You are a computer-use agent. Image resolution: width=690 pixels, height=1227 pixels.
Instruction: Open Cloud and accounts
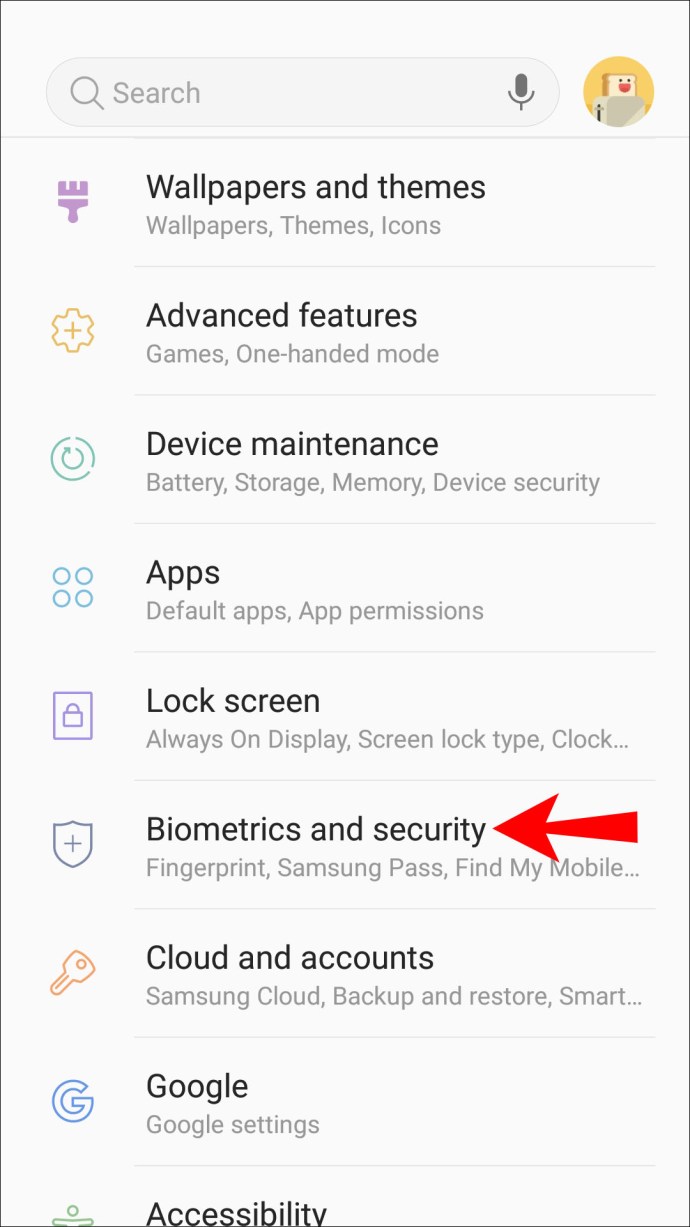tap(345, 973)
